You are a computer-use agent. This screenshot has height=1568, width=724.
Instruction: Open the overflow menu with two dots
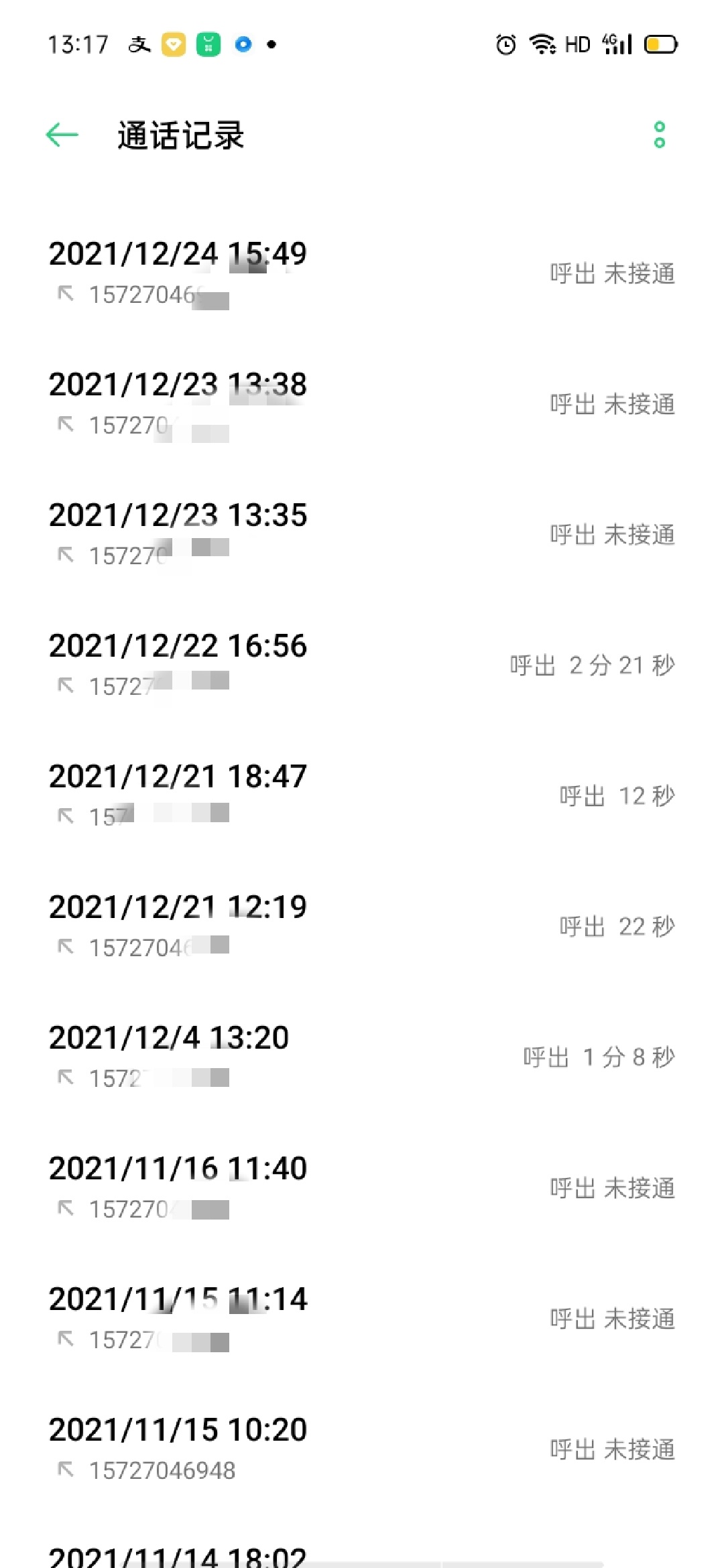point(660,135)
